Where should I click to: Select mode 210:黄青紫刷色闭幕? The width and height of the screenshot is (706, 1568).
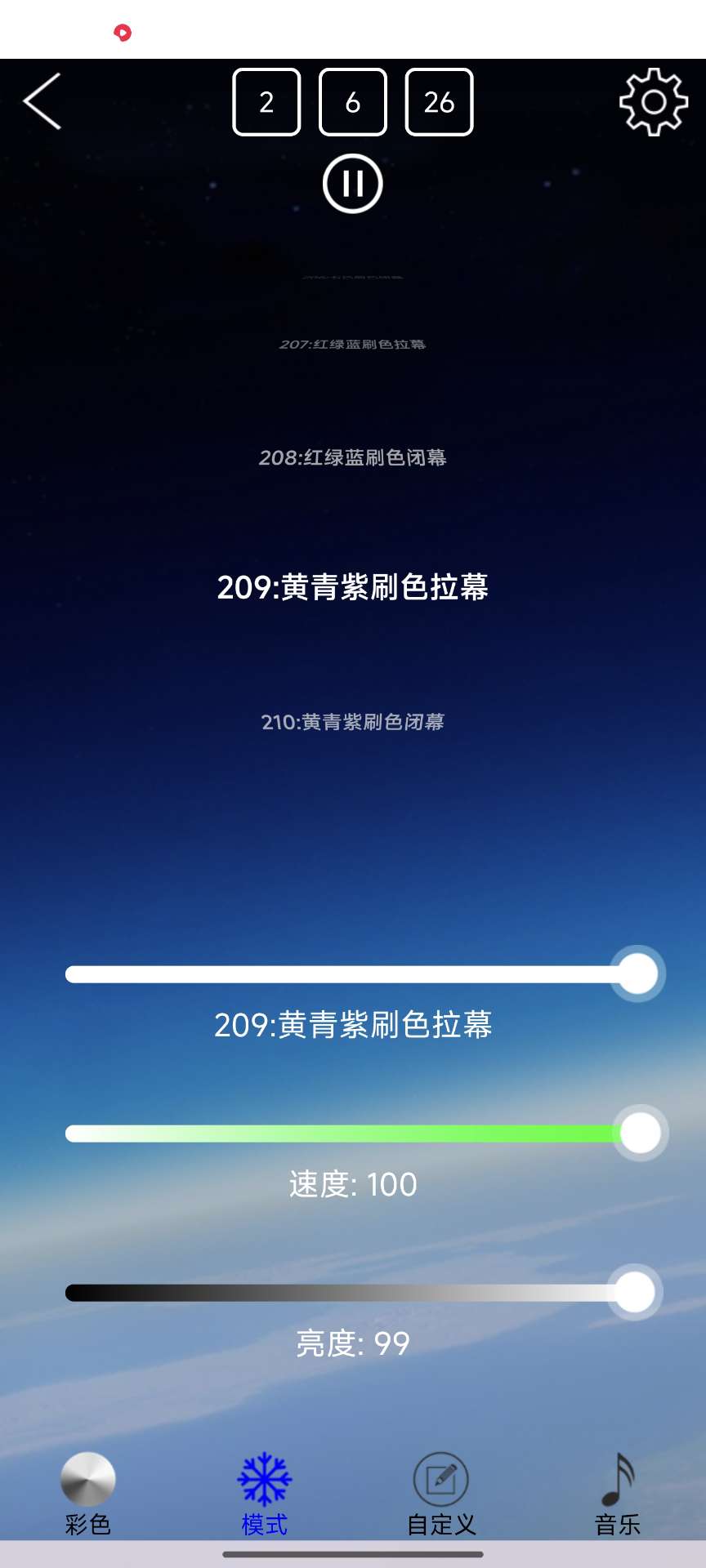click(x=352, y=722)
